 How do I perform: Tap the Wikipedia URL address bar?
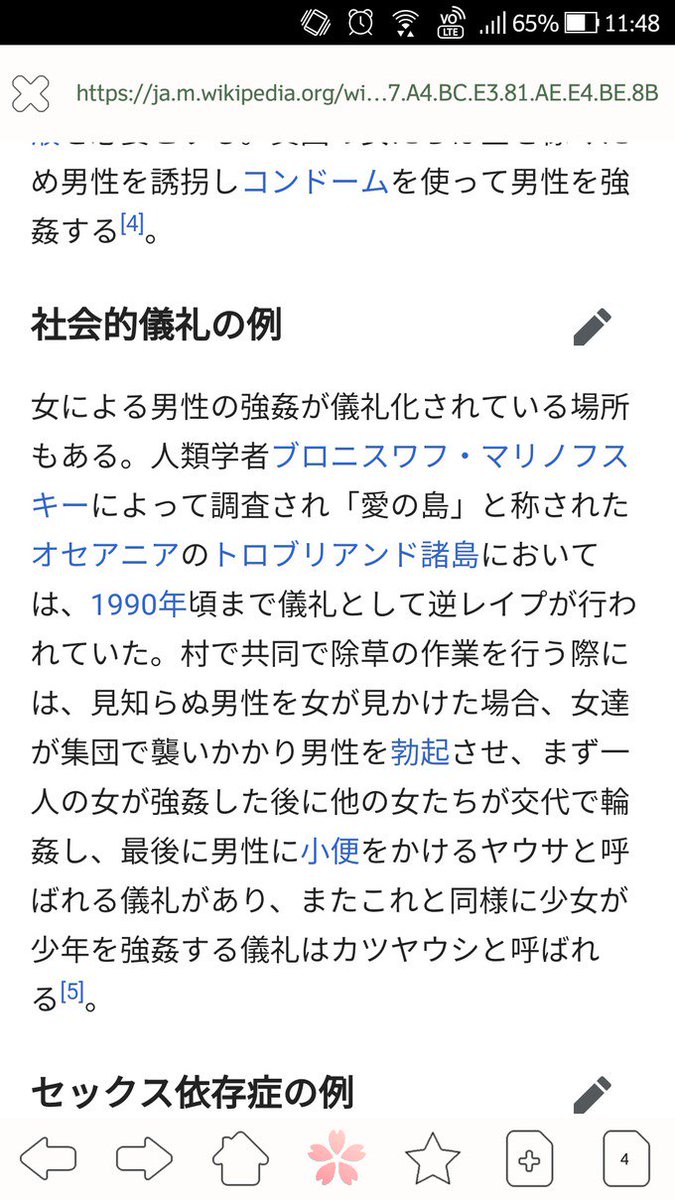367,94
